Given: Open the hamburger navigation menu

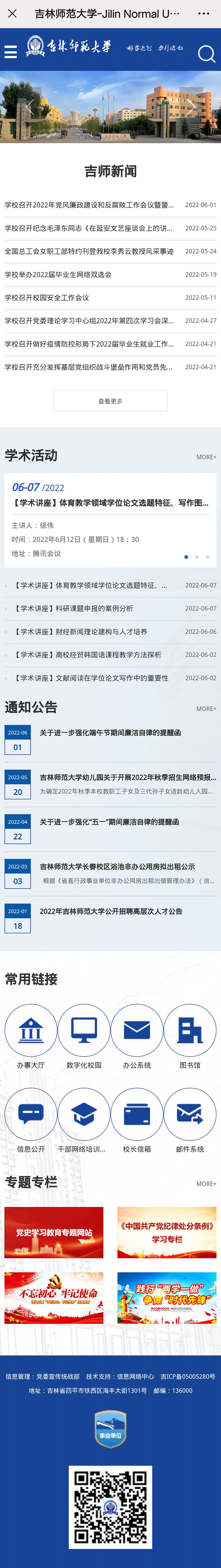Looking at the screenshot, I should pos(11,52).
